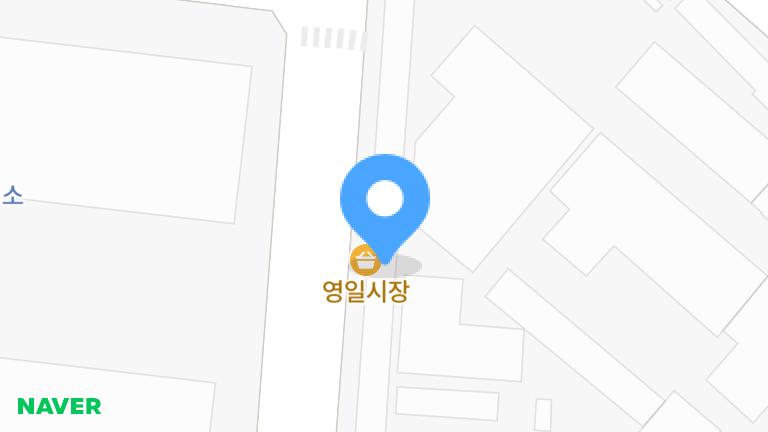
Task: Tap the blue location pin marker
Action: point(385,199)
